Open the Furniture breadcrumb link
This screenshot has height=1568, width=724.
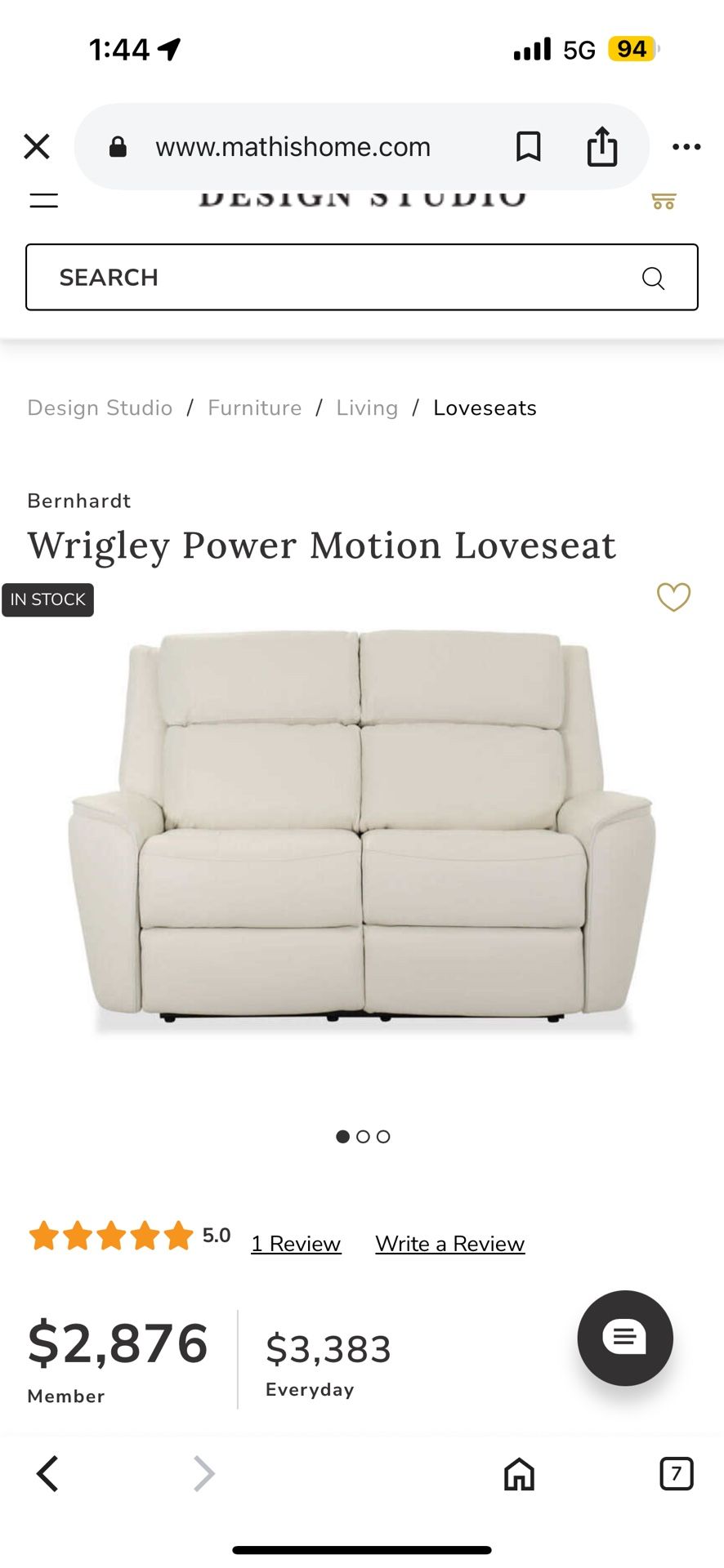point(254,408)
